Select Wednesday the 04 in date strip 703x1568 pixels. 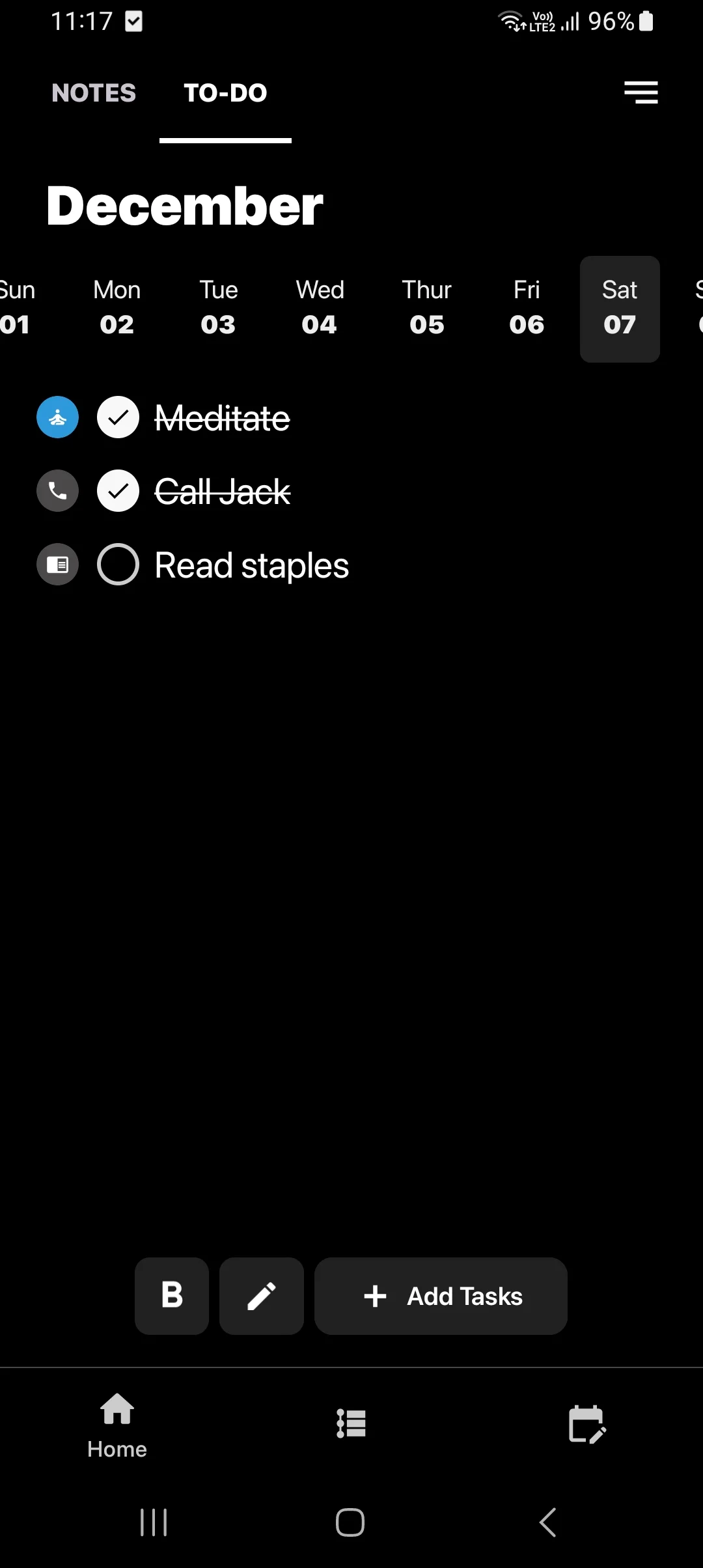tap(319, 309)
